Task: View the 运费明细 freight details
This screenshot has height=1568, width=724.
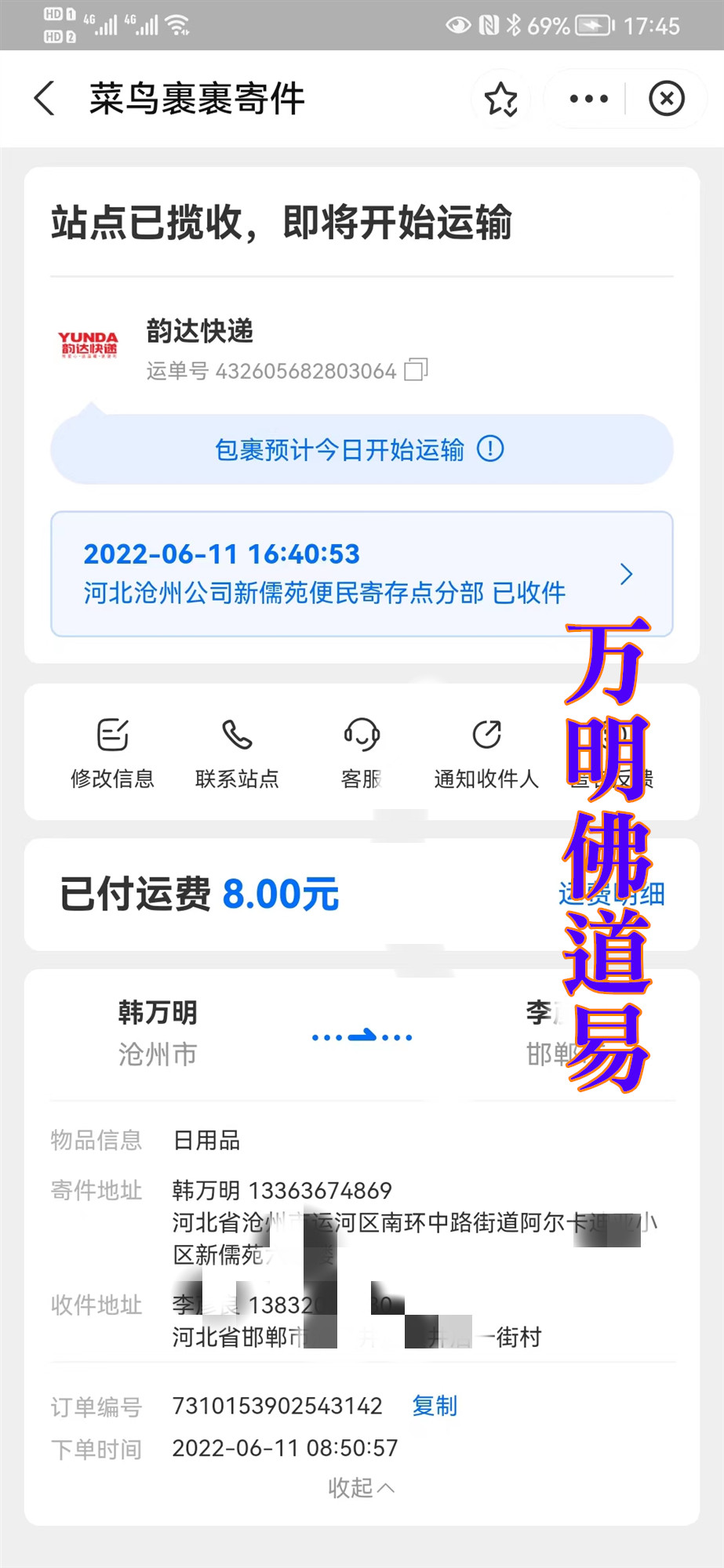Action: (612, 894)
